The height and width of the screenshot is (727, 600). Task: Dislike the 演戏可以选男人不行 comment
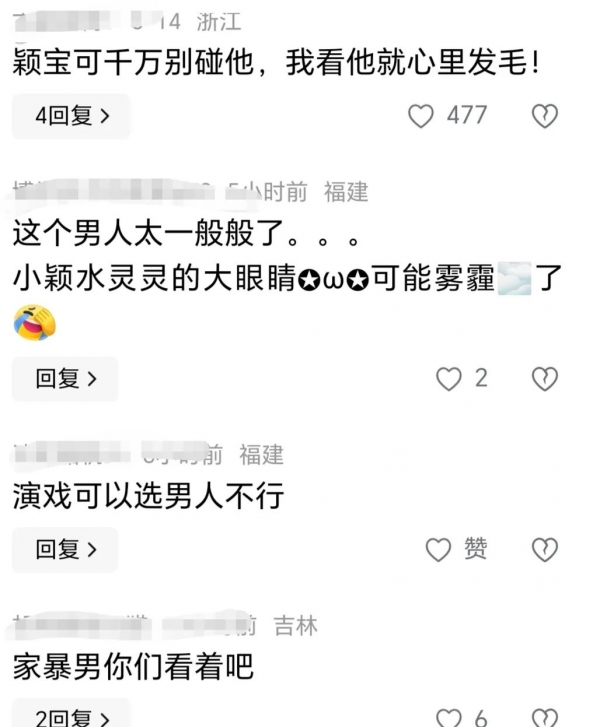coord(543,549)
